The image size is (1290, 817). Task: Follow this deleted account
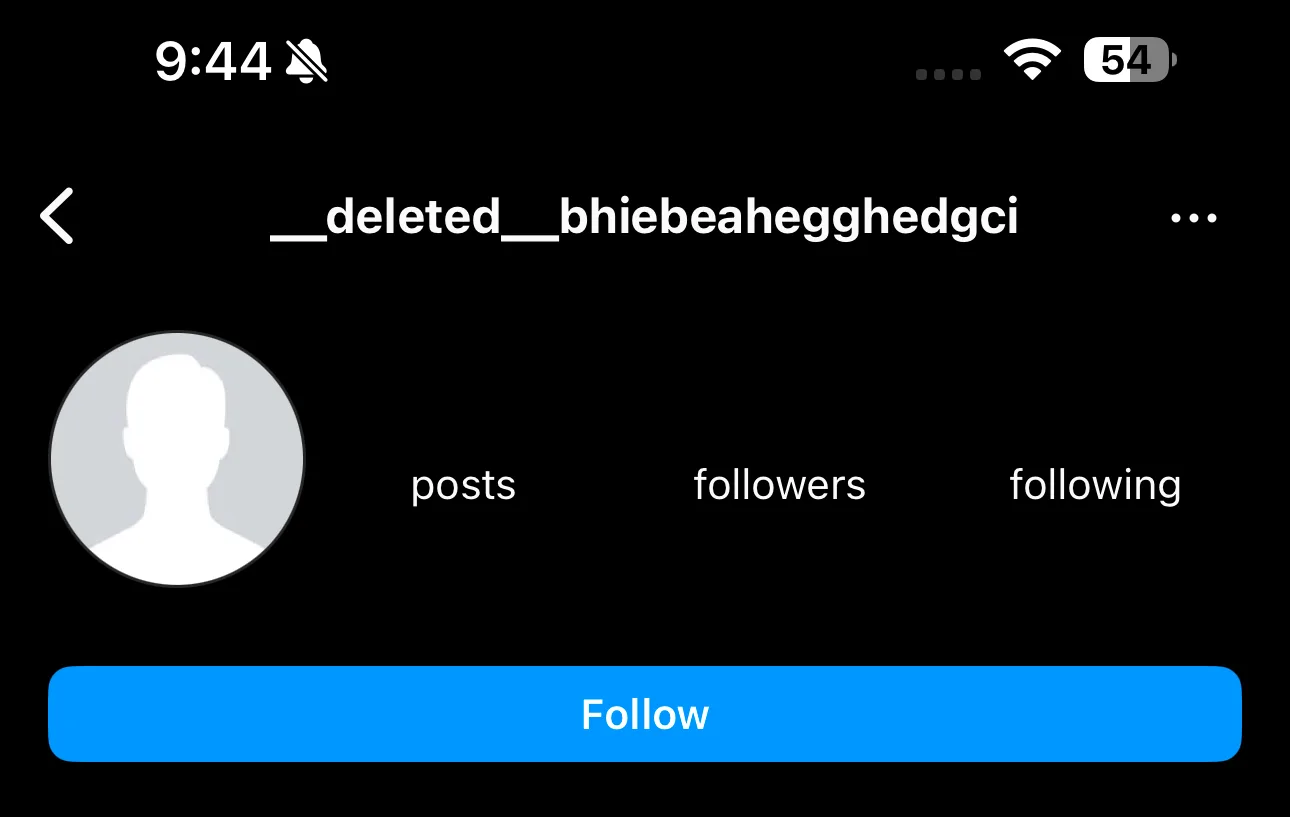(x=645, y=714)
